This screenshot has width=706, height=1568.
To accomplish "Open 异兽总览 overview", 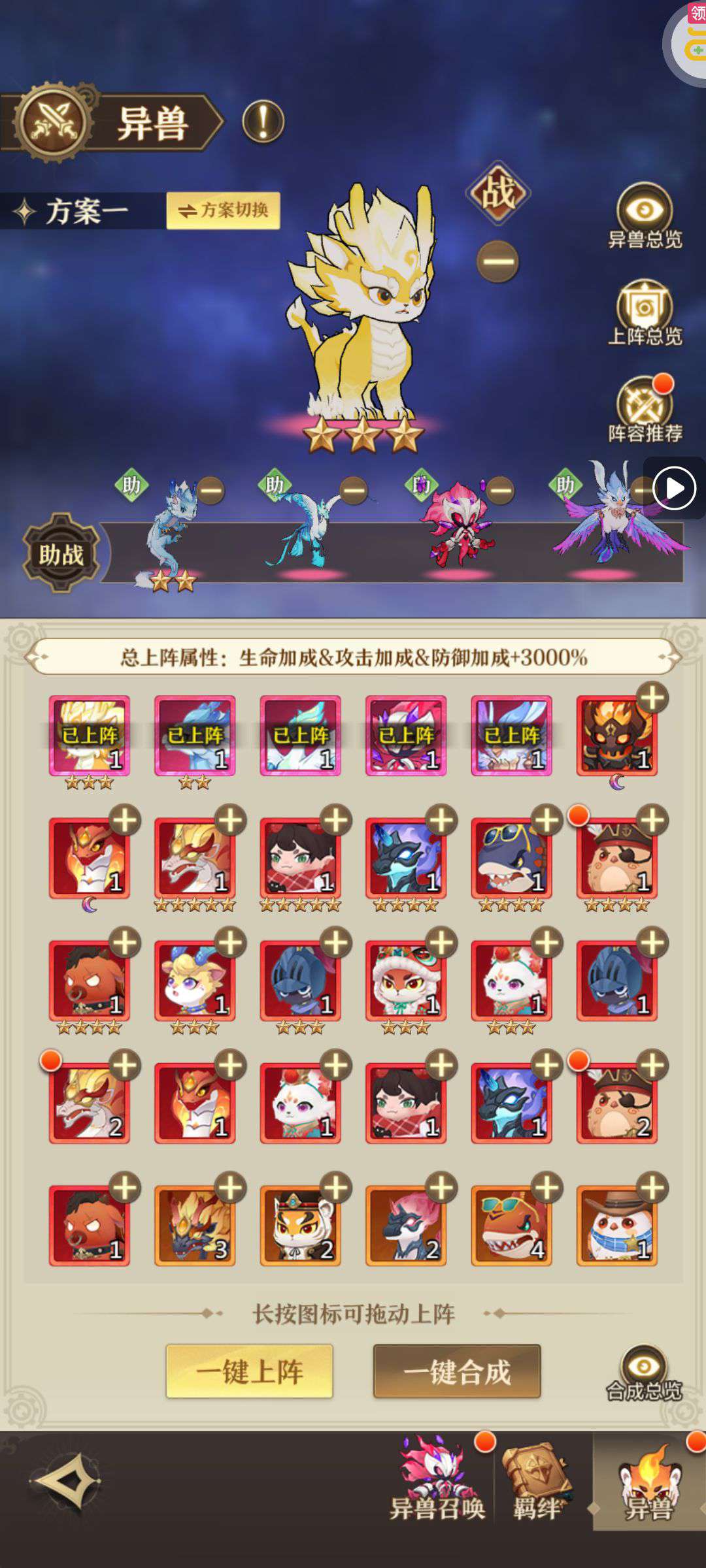I will 645,216.
